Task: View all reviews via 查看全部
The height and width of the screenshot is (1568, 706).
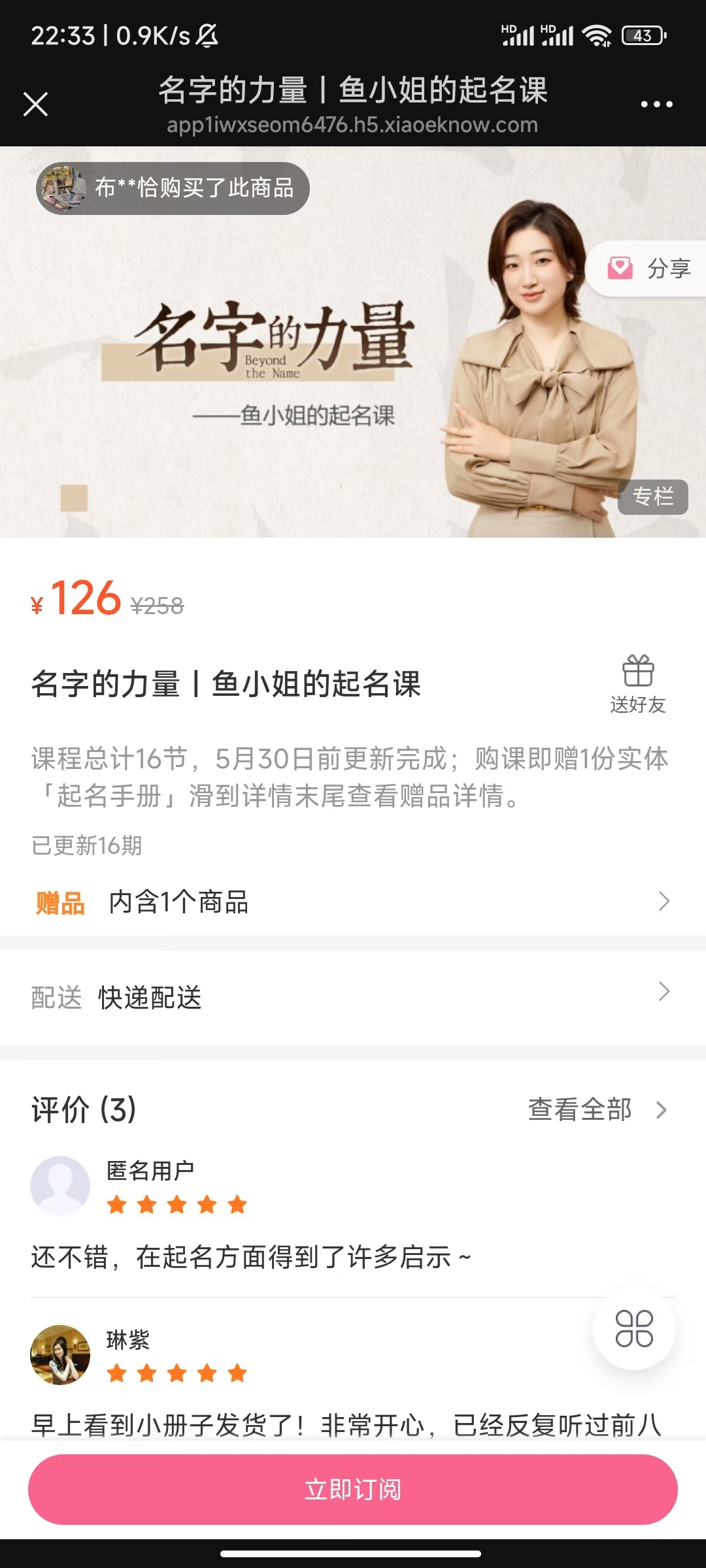Action: (596, 1109)
